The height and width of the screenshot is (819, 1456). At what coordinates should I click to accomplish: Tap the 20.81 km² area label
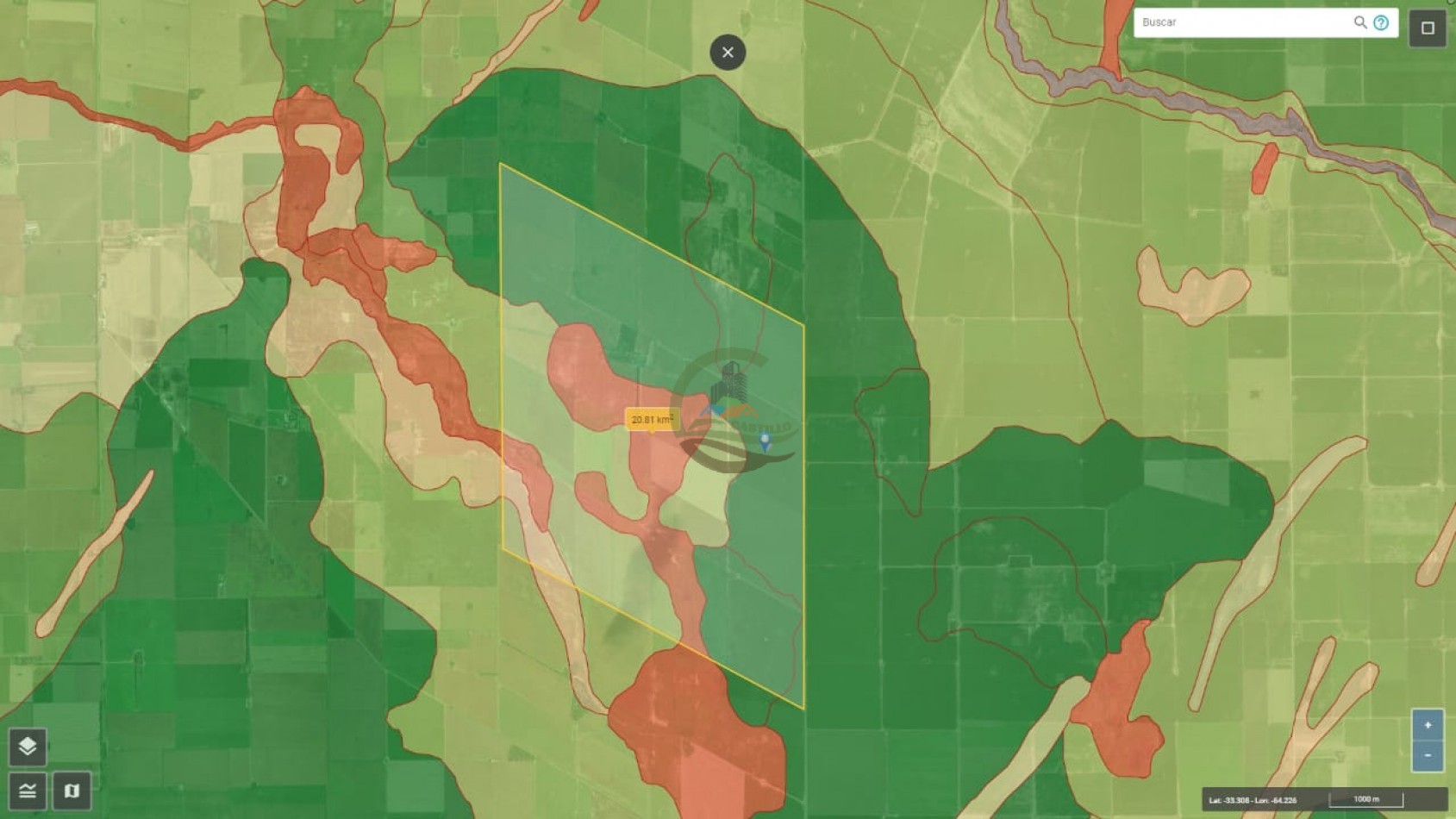click(x=651, y=420)
